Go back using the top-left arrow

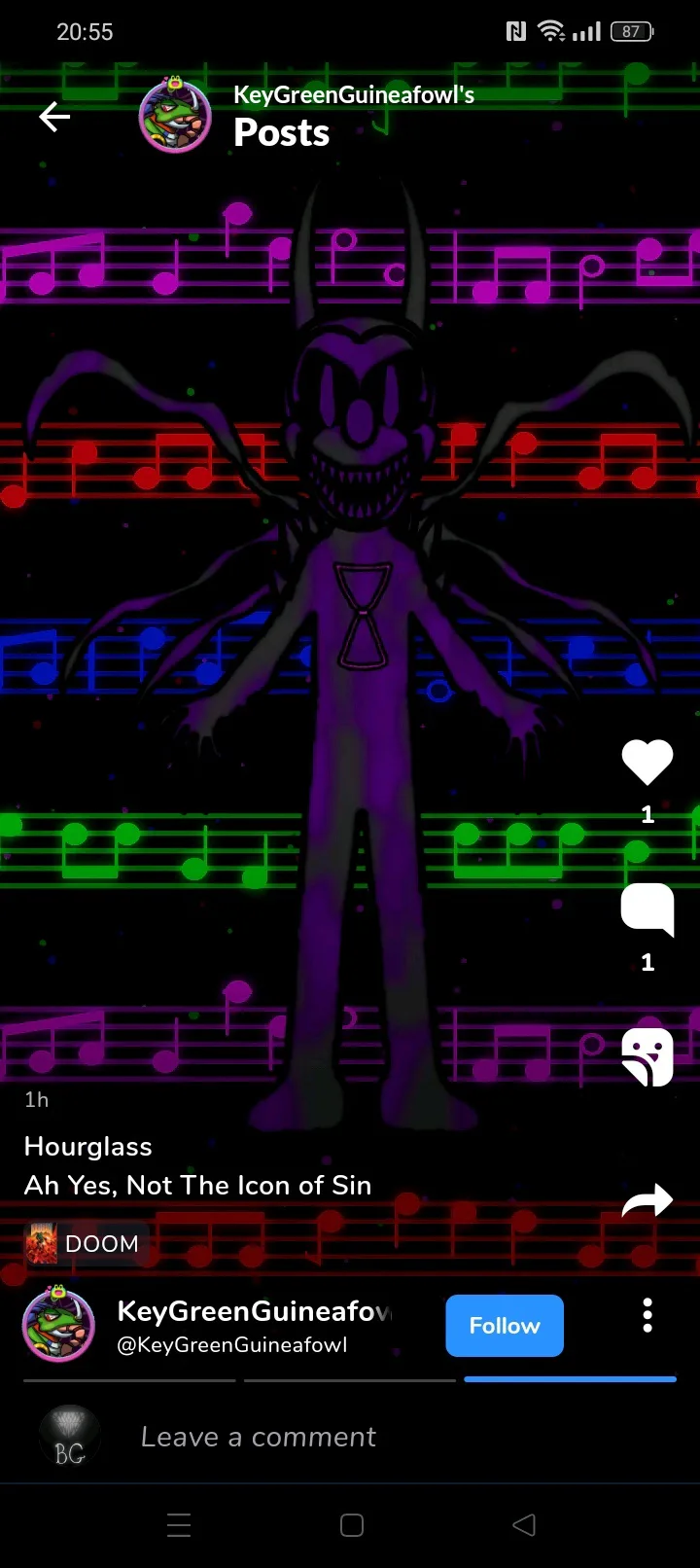pyautogui.click(x=54, y=118)
